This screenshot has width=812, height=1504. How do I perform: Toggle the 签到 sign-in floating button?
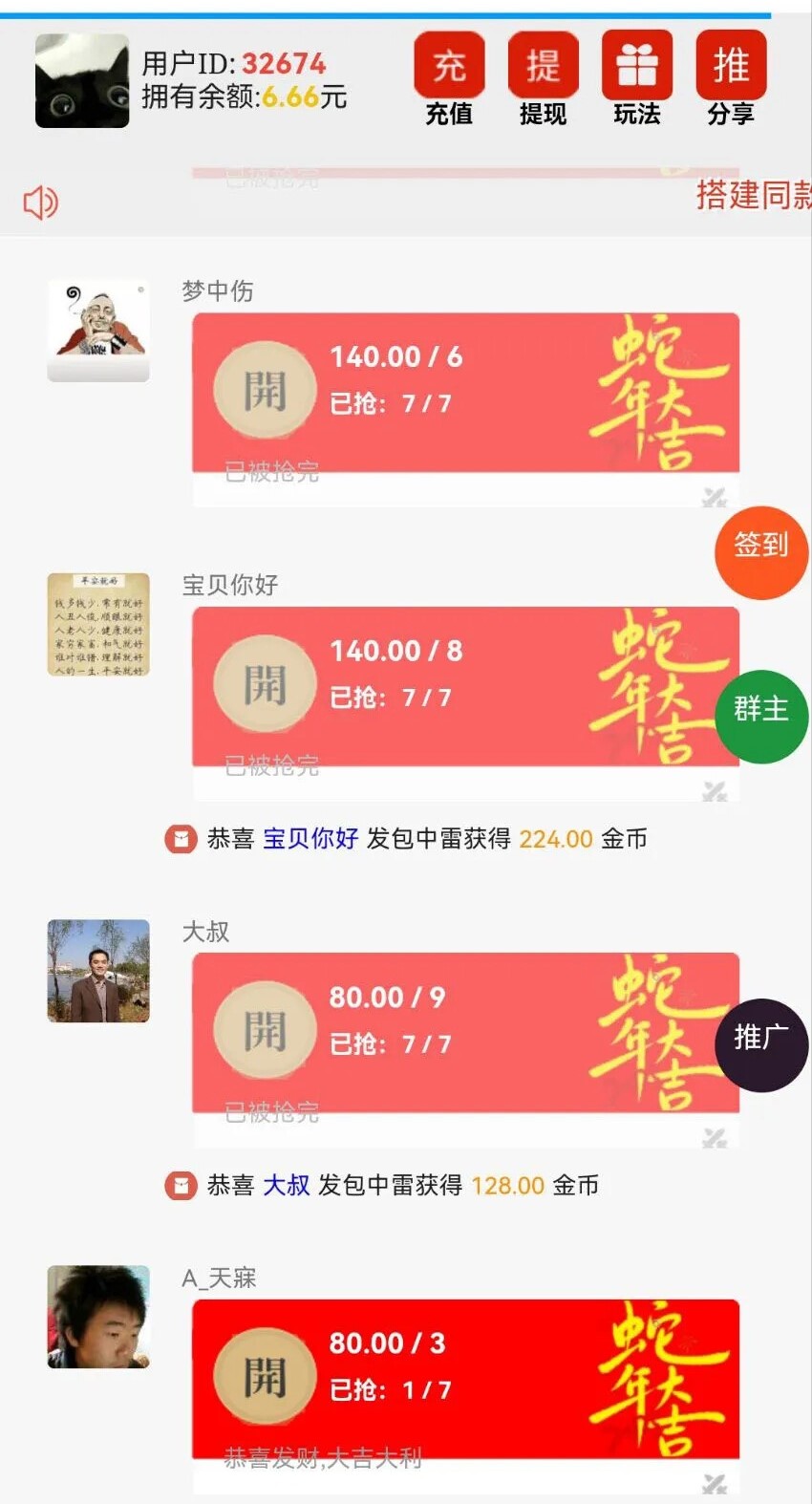(x=761, y=551)
